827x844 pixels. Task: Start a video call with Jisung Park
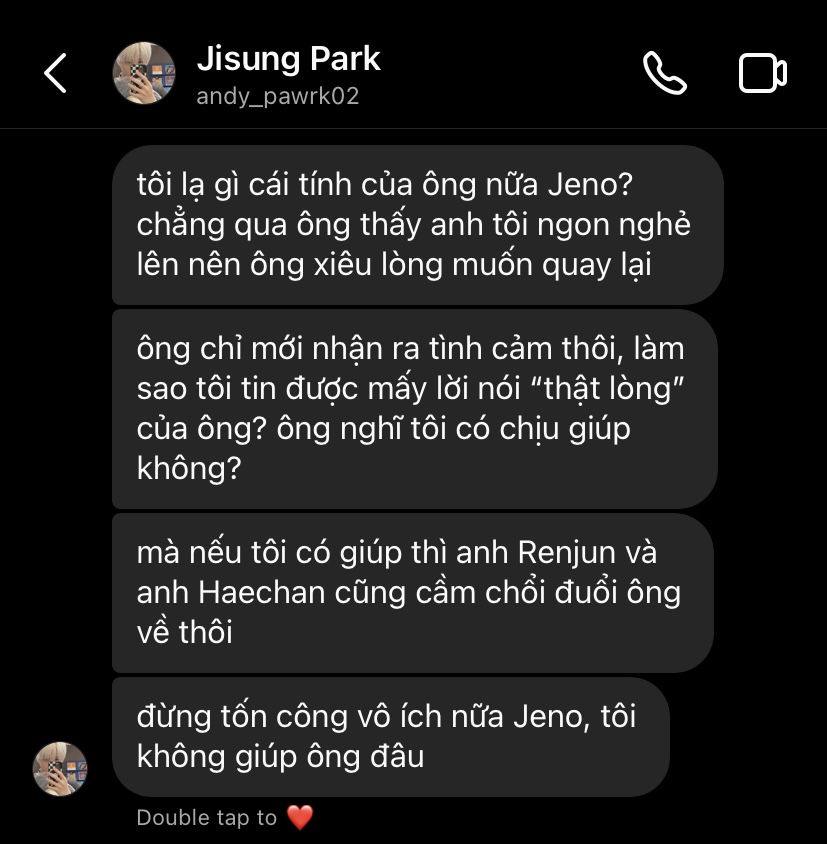coord(762,73)
